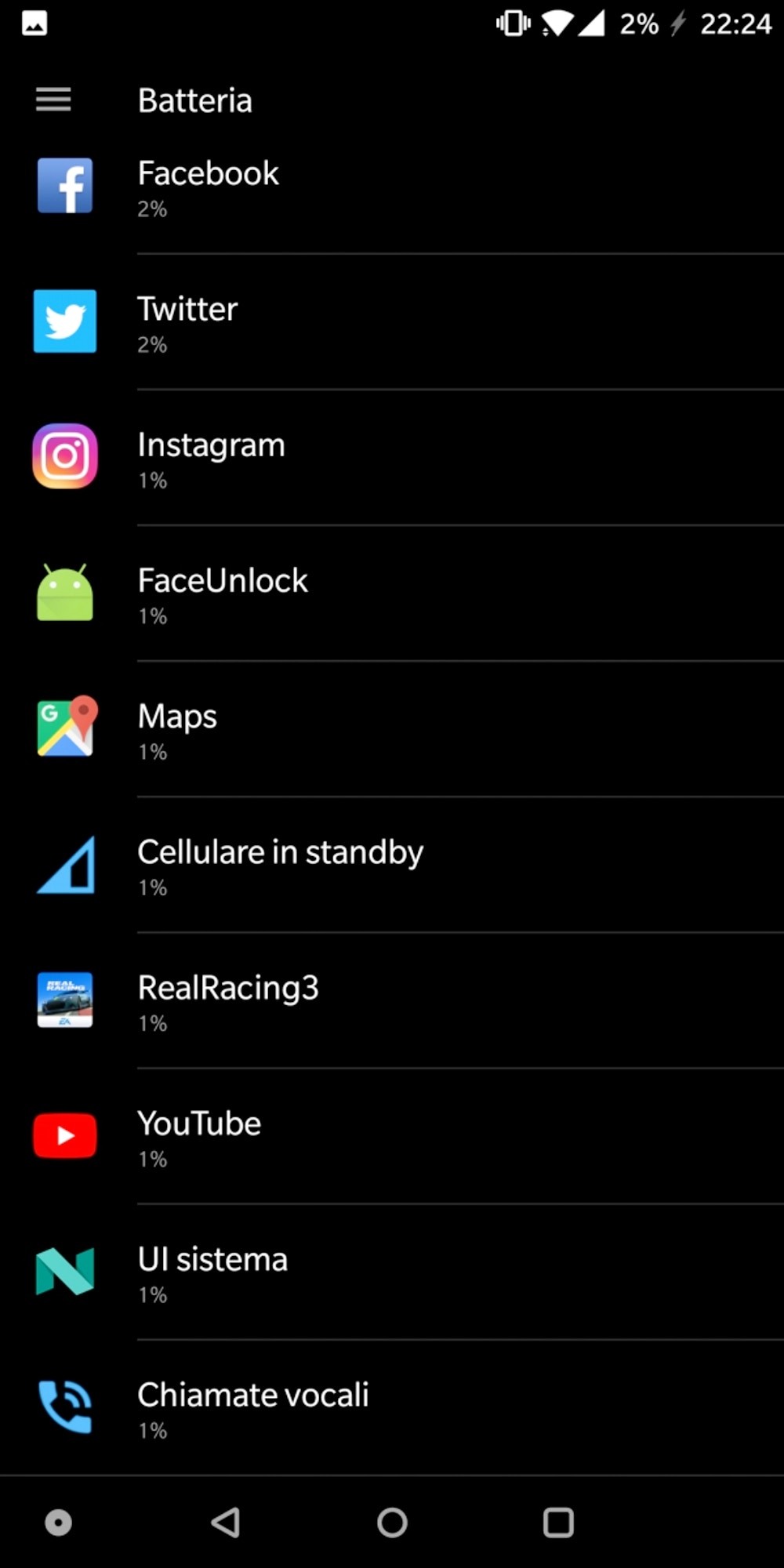Tap the Maps battery usage row

(x=392, y=729)
